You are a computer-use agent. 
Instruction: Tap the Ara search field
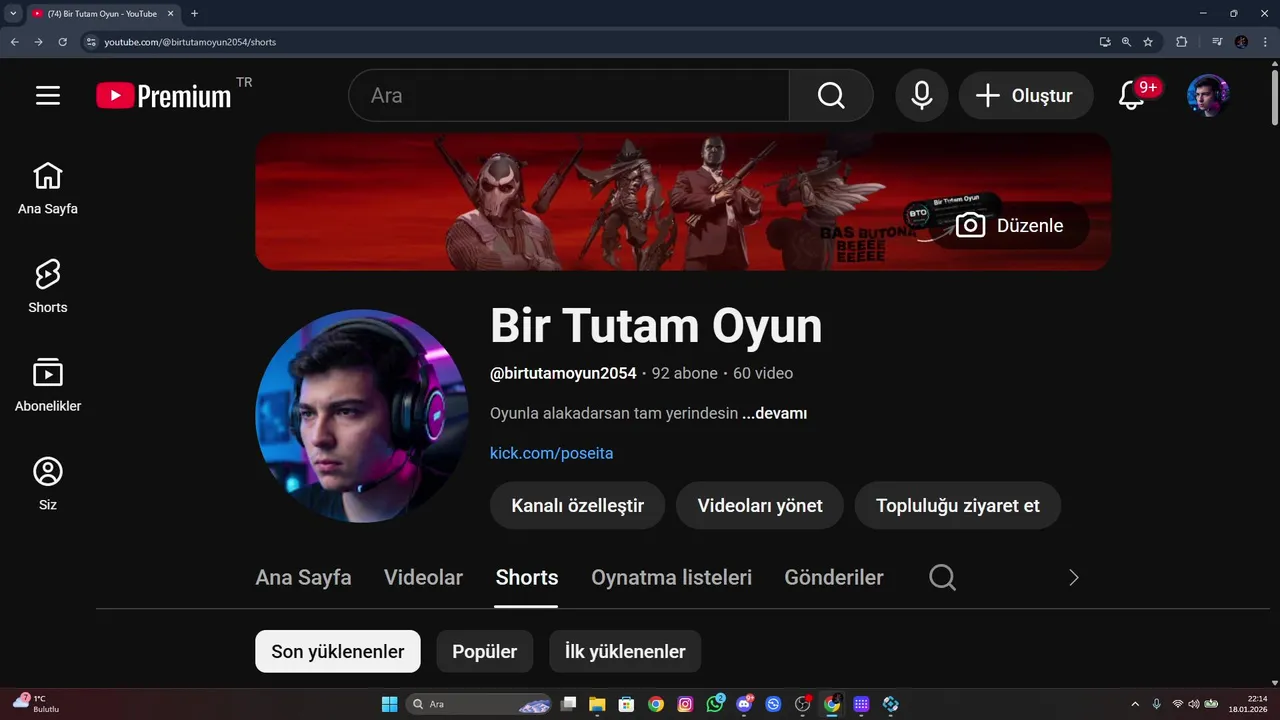click(570, 95)
